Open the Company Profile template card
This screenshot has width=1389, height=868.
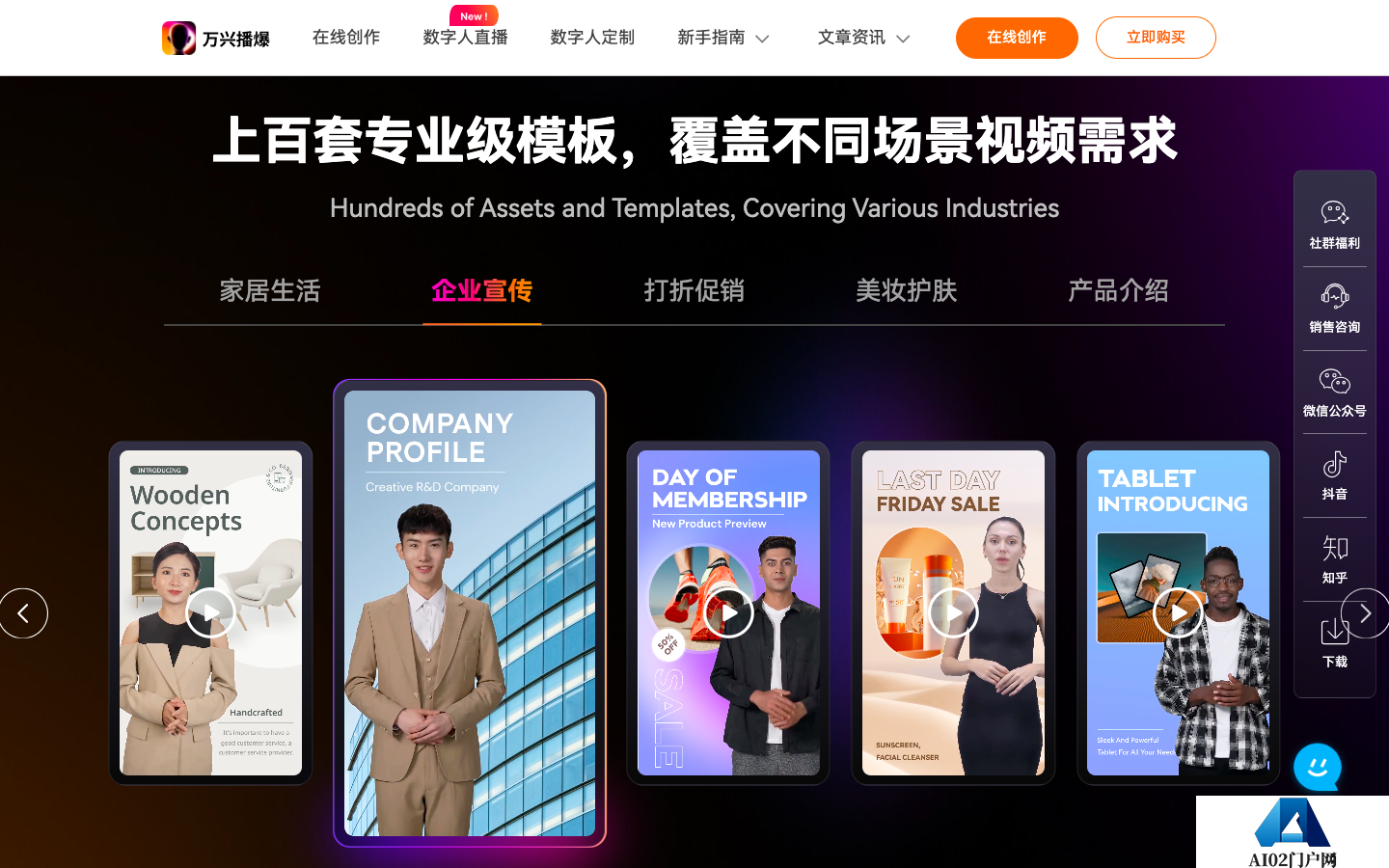pyautogui.click(x=470, y=612)
